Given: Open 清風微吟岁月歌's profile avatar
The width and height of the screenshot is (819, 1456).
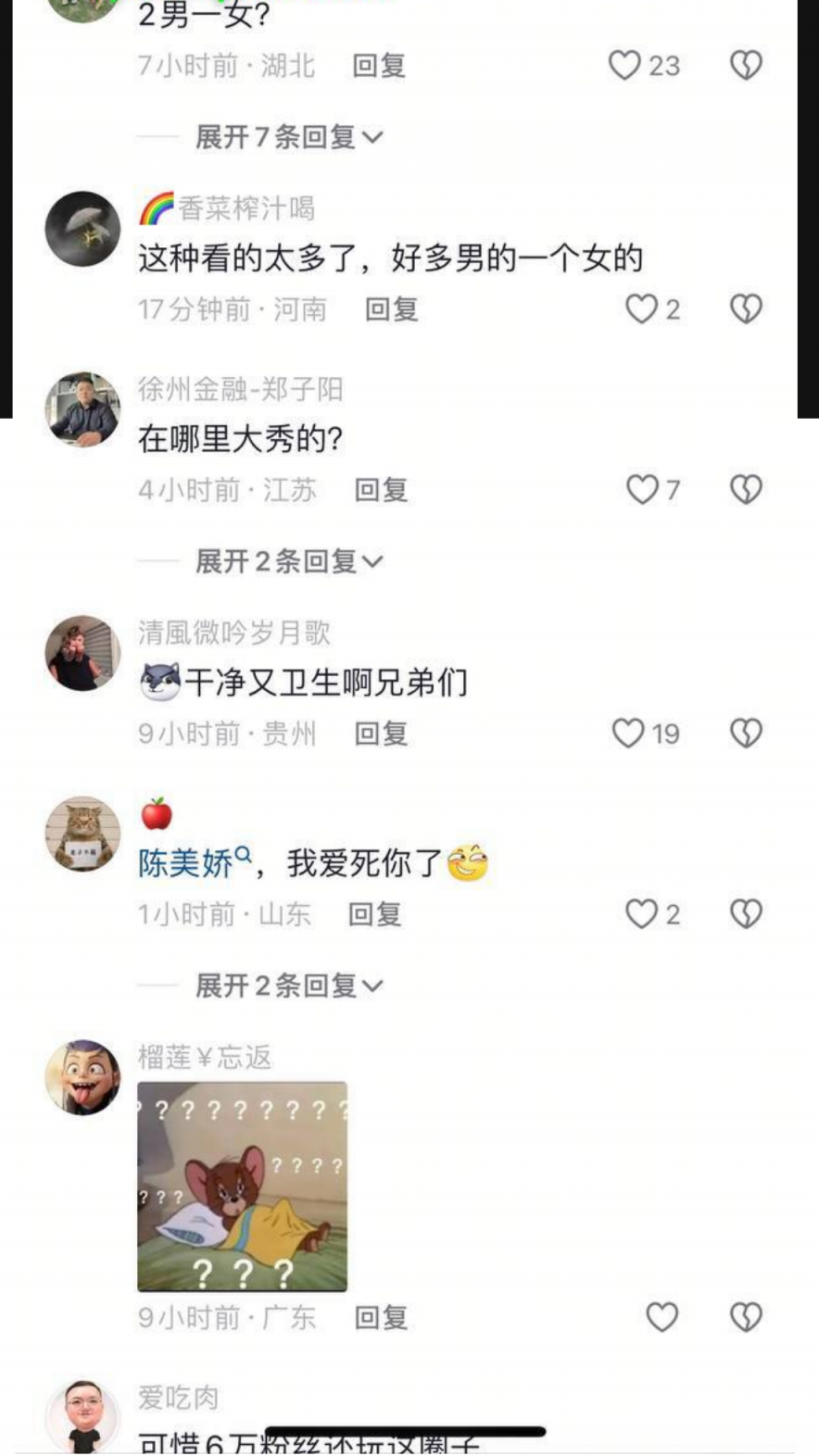Looking at the screenshot, I should point(82,653).
